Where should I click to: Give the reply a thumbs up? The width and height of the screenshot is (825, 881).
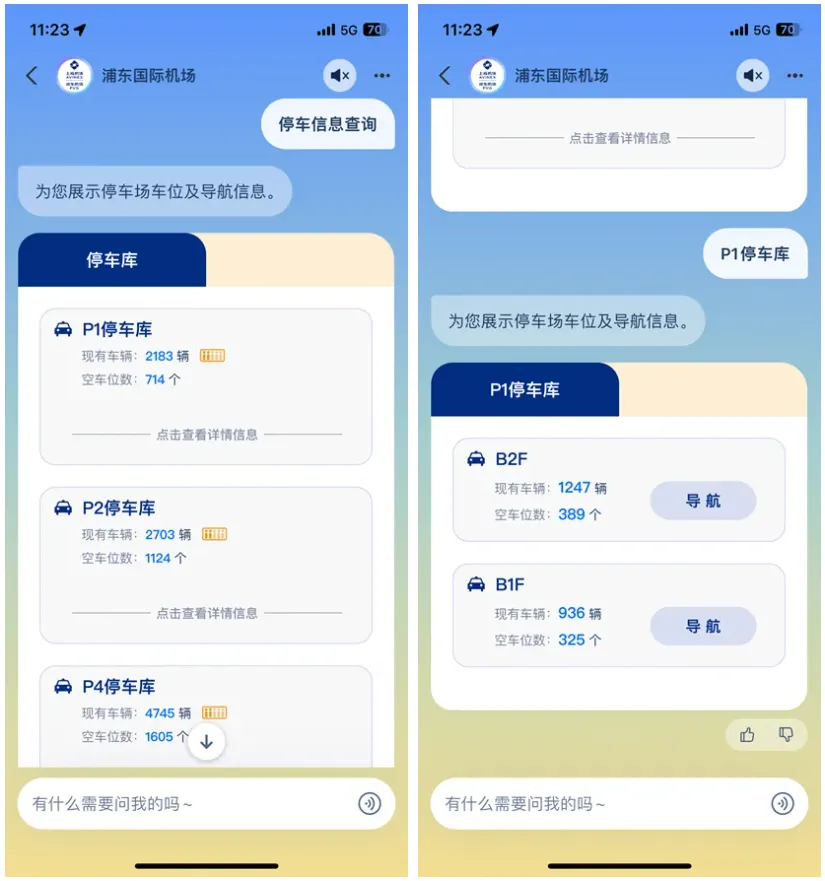747,735
